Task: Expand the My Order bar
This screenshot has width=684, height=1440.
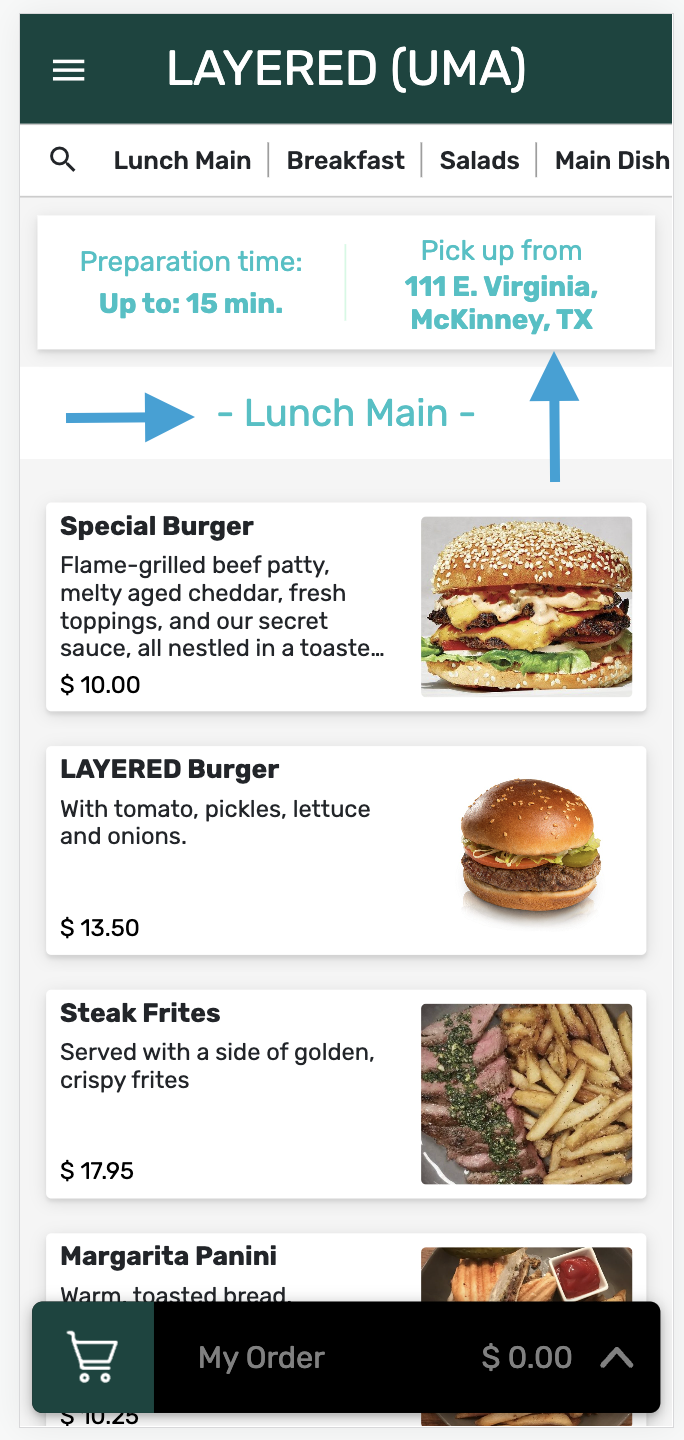Action: [x=617, y=1357]
